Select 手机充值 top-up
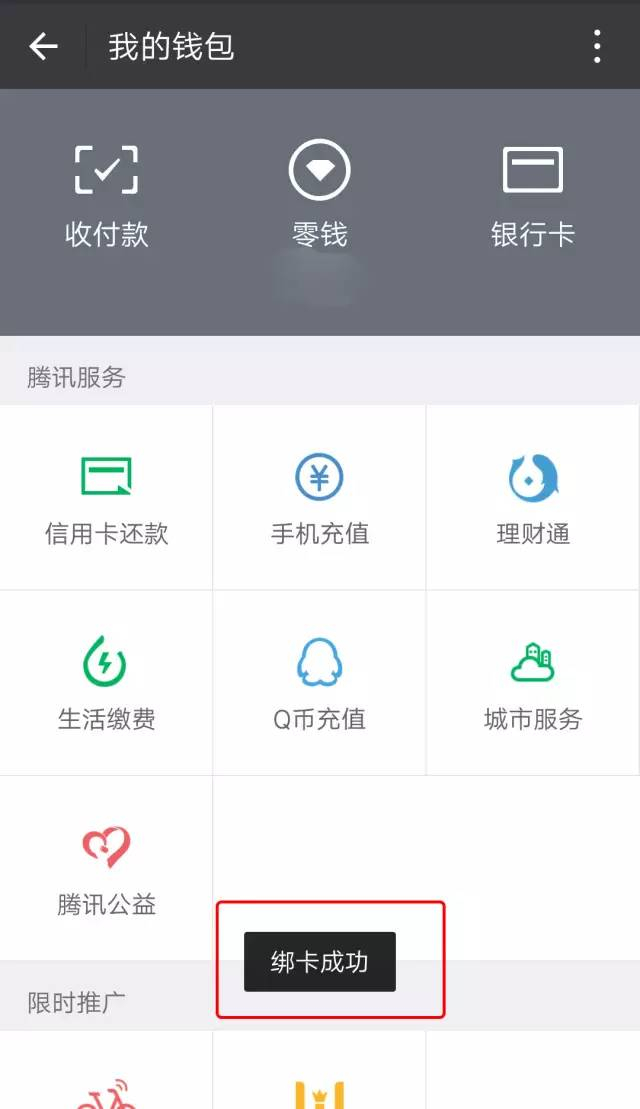The height and width of the screenshot is (1109, 640). (319, 498)
